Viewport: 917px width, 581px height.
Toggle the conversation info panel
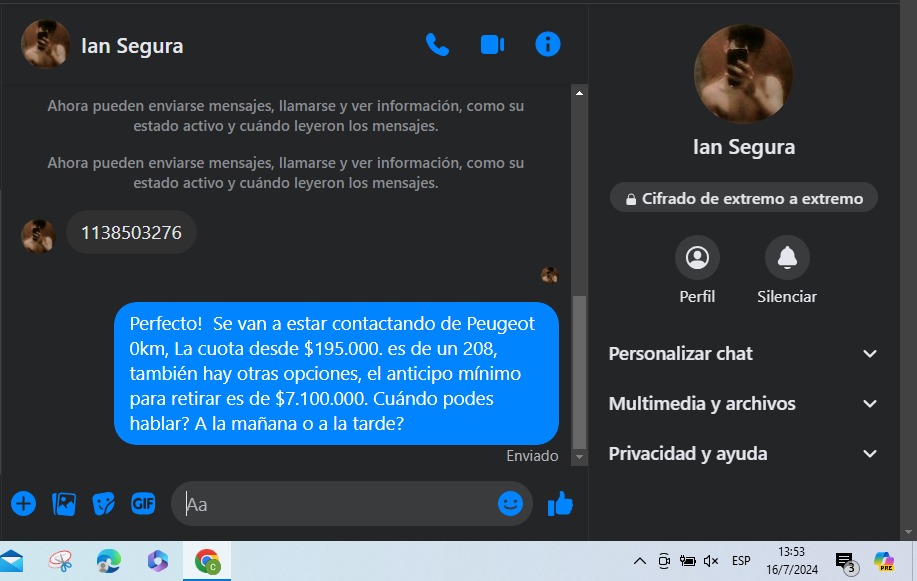pos(548,45)
